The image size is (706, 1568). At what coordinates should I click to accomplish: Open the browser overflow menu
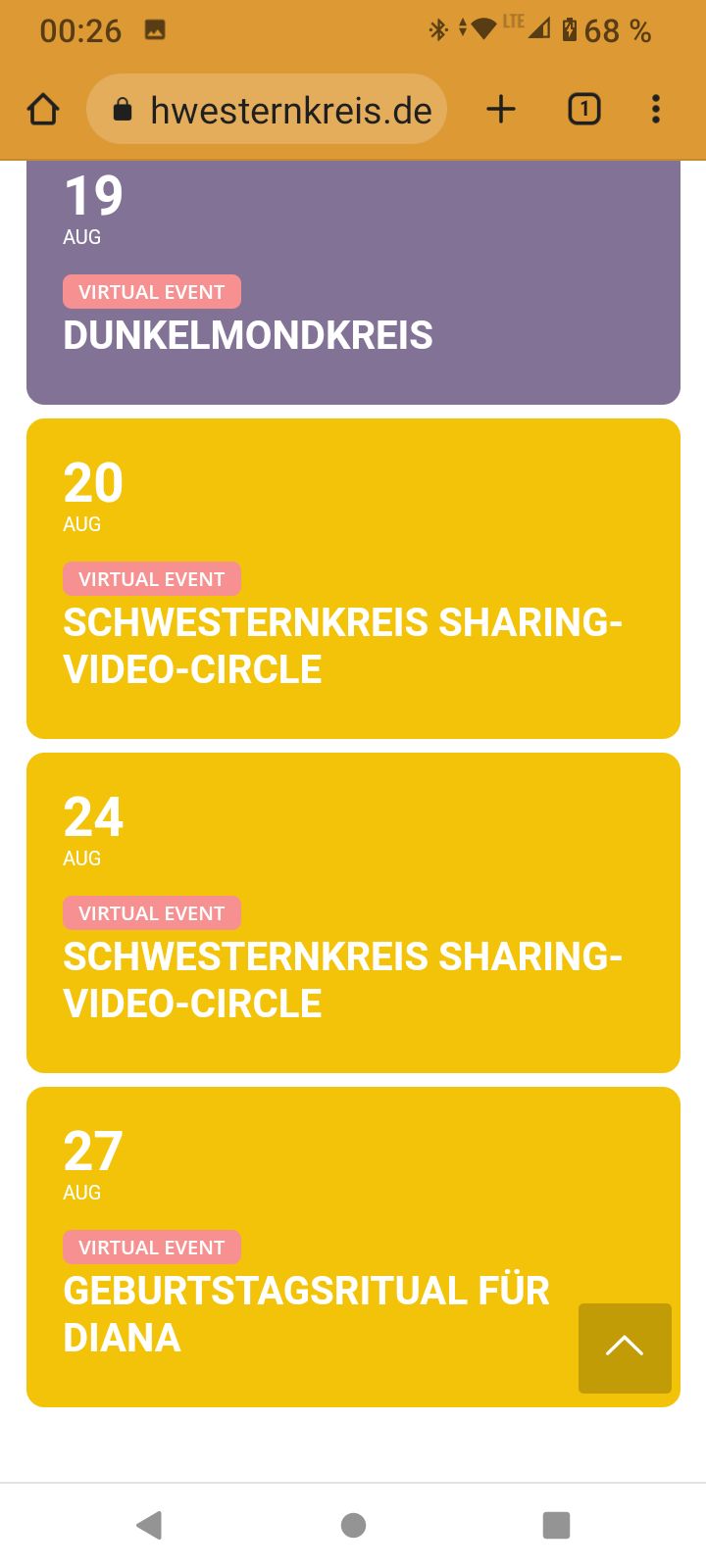coord(656,109)
